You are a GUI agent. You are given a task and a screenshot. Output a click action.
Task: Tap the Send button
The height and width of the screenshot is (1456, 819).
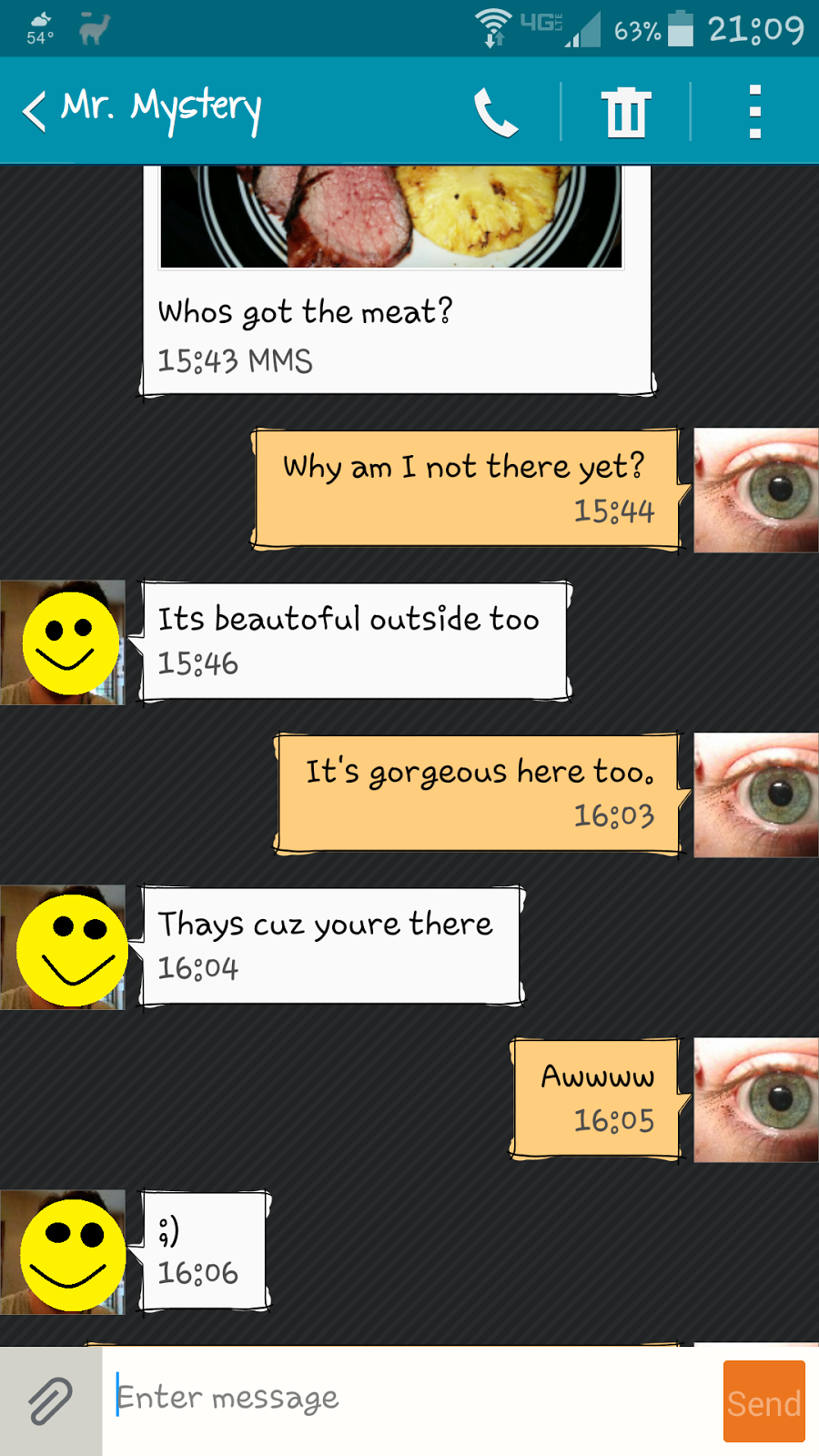tap(764, 1401)
